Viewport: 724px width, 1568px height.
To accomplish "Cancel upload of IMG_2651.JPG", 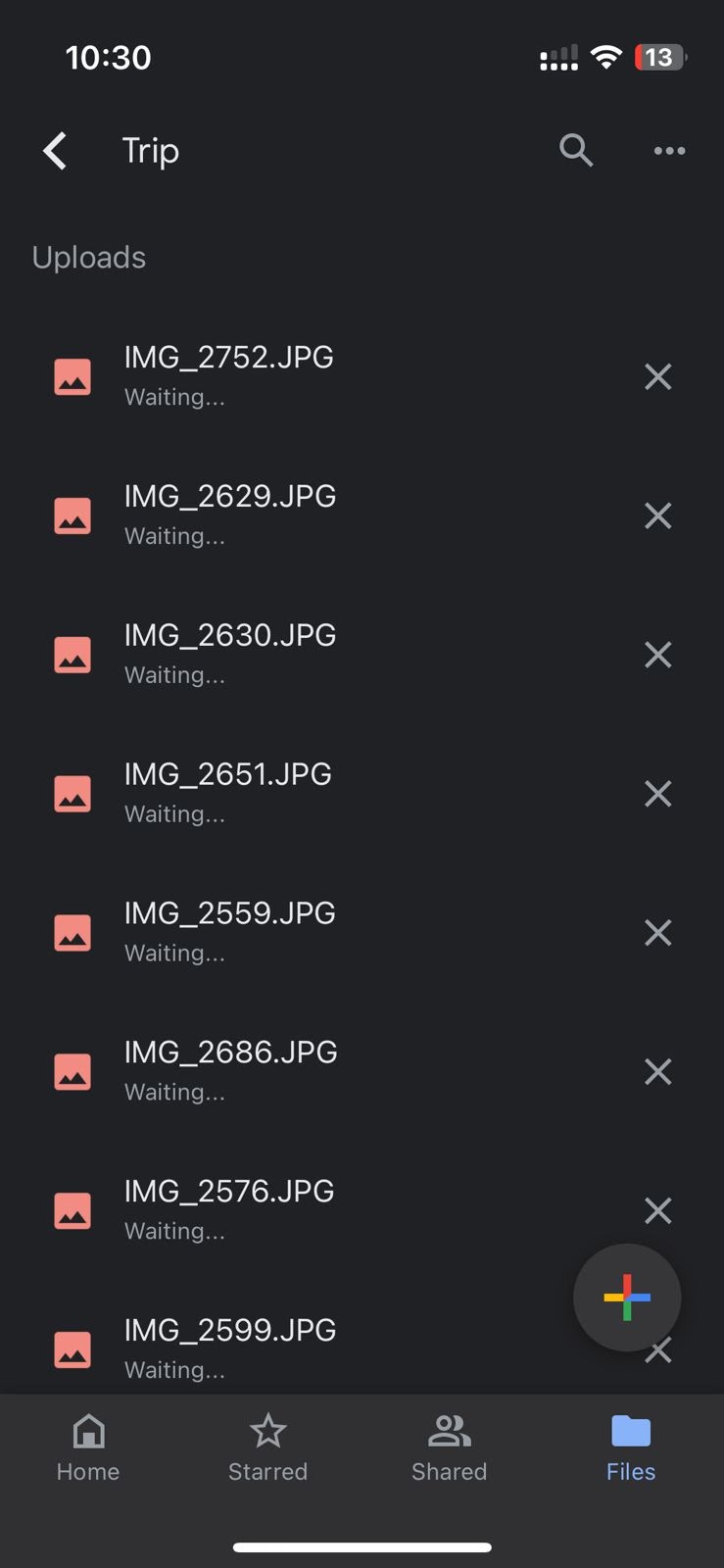I will [x=657, y=794].
